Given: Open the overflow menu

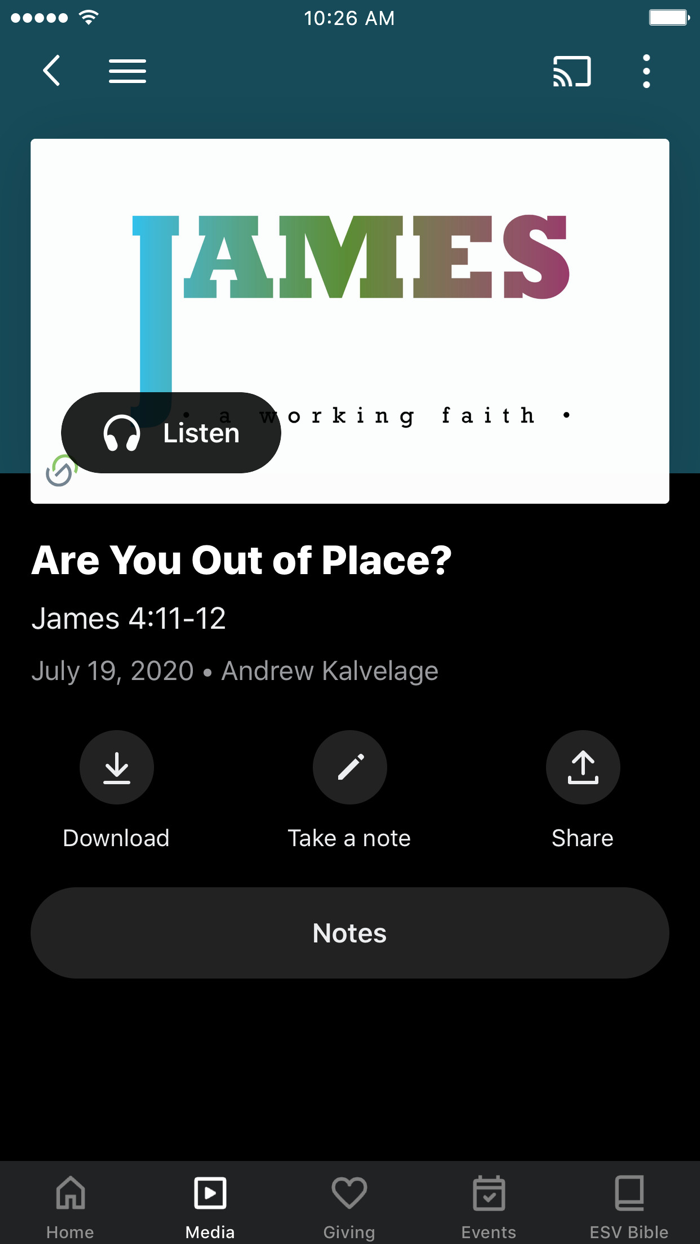Looking at the screenshot, I should [x=647, y=71].
